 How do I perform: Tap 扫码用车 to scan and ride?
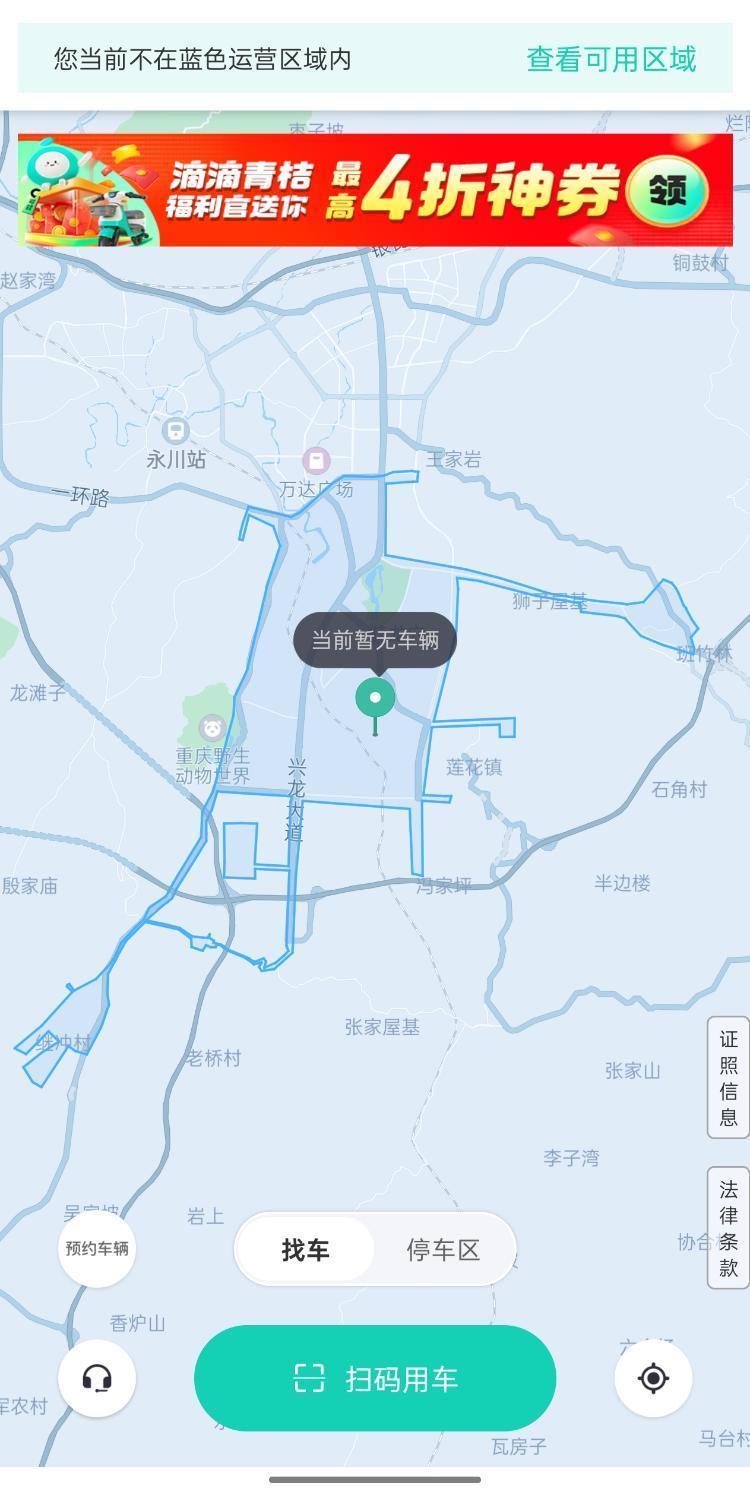click(375, 1379)
